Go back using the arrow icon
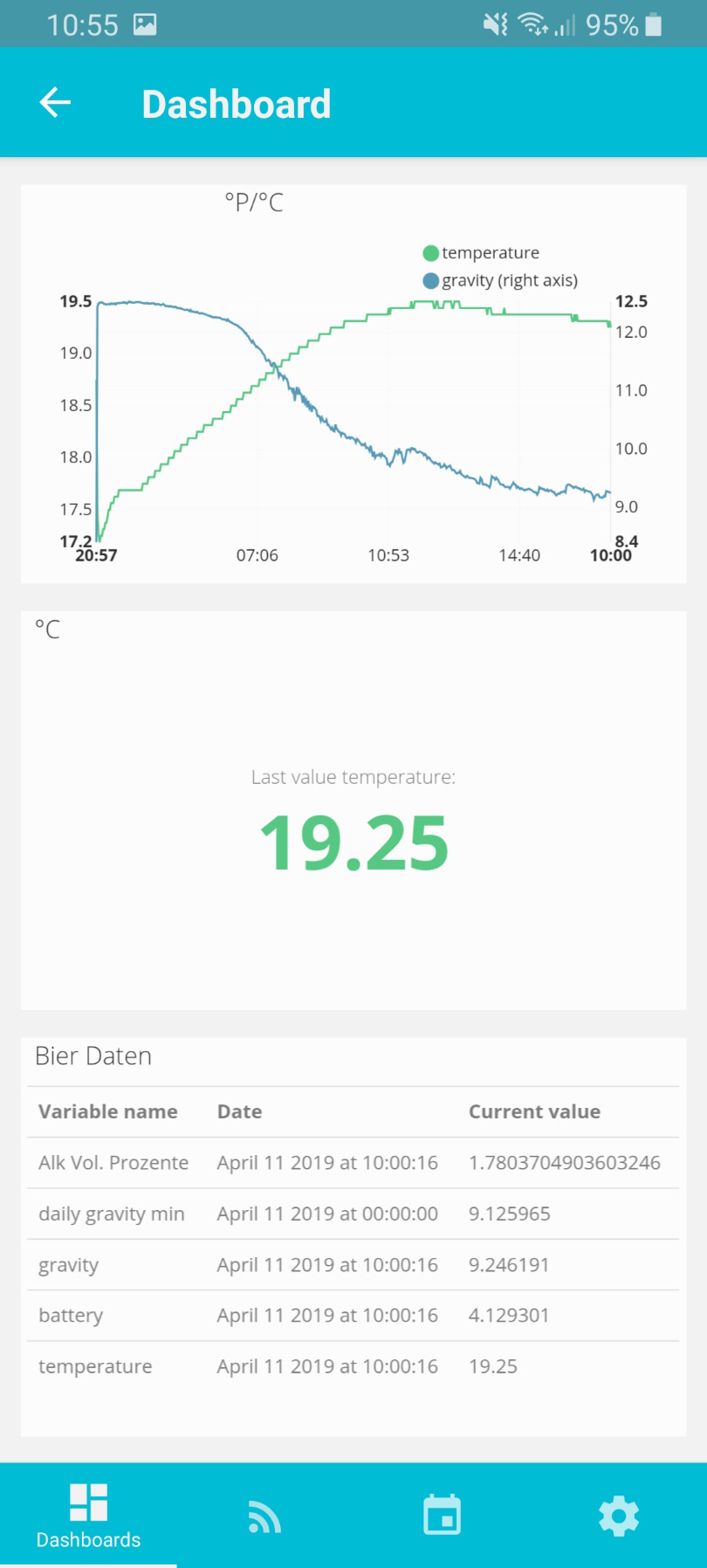707x1568 pixels. [55, 103]
